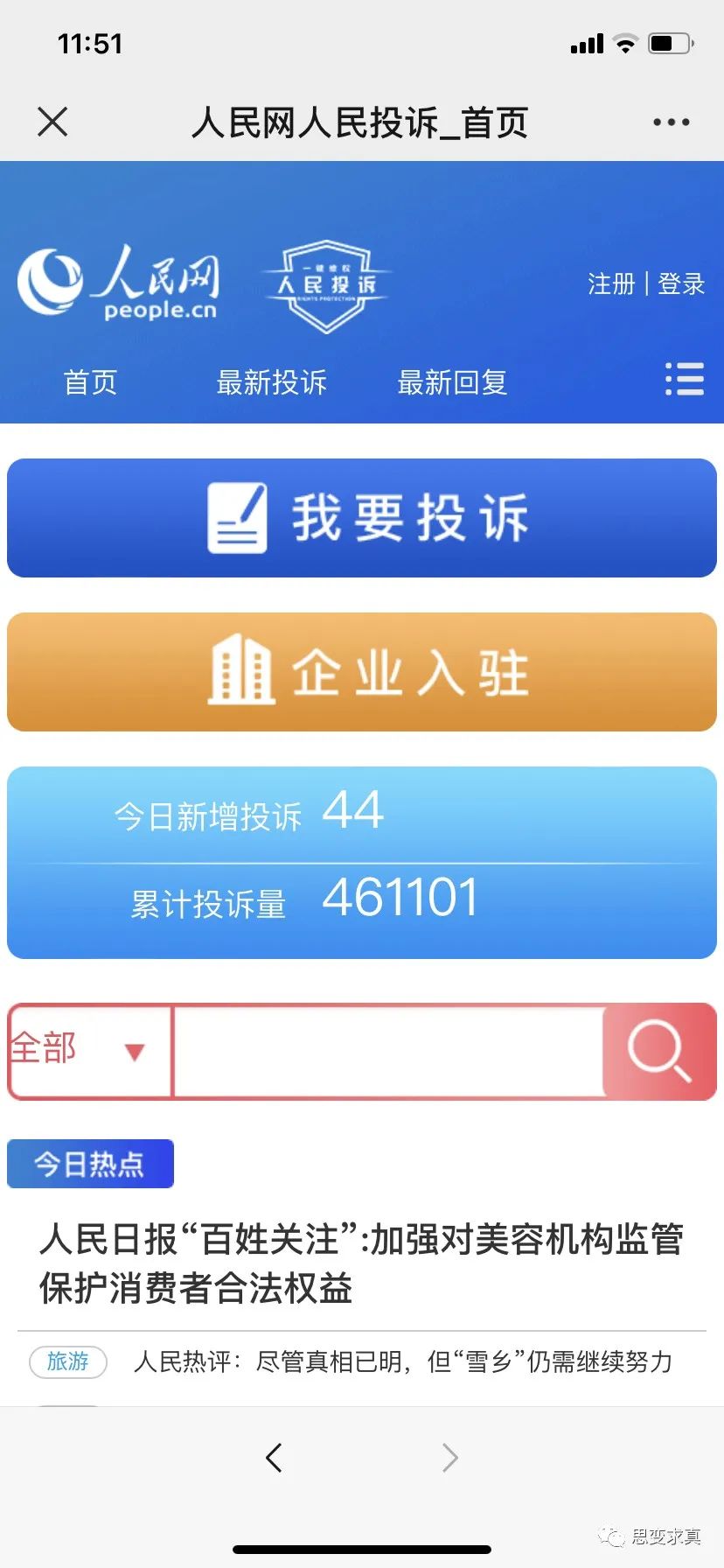This screenshot has width=724, height=1568.
Task: Open the three-dot overflow menu
Action: pos(671,122)
